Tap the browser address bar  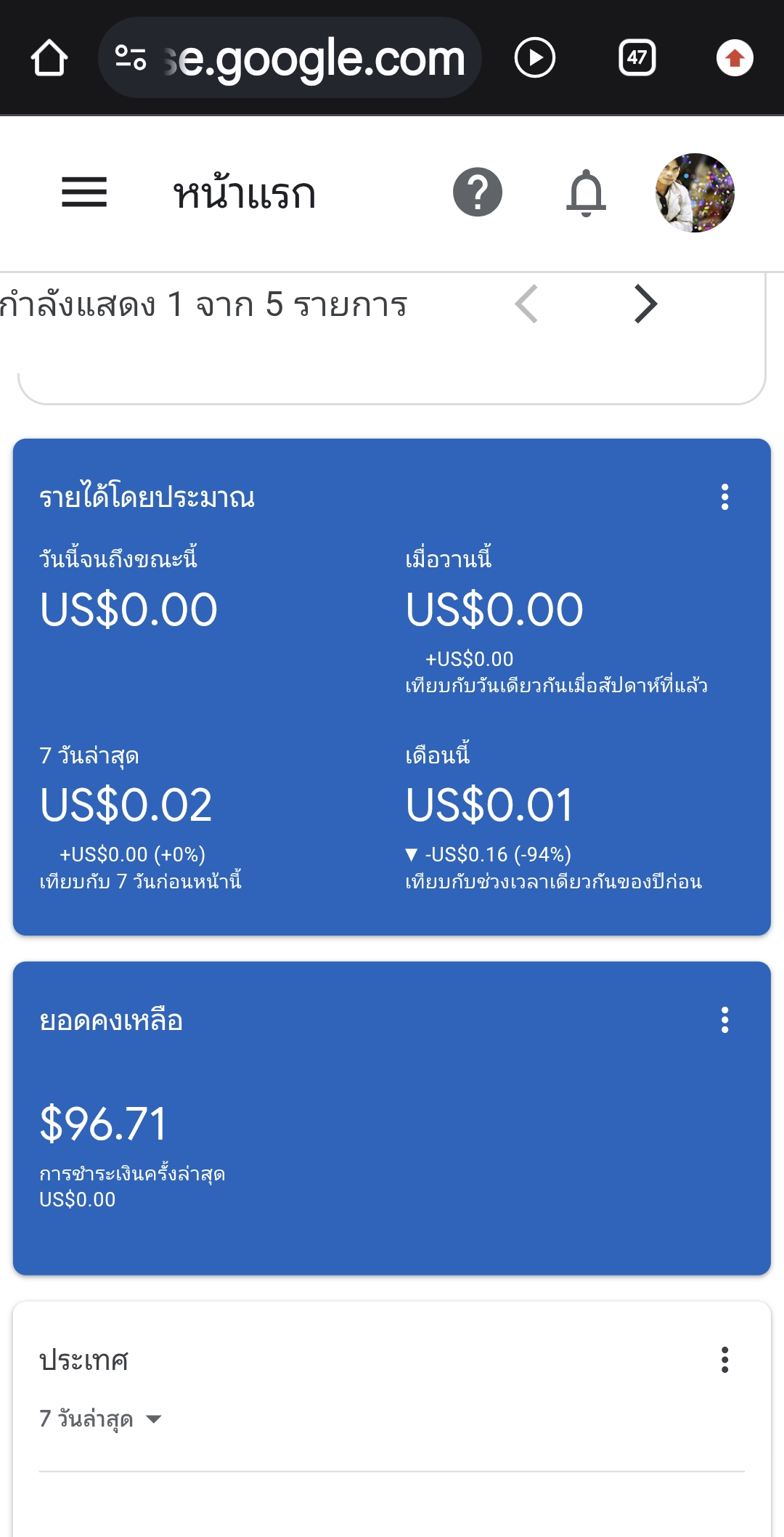(x=290, y=58)
